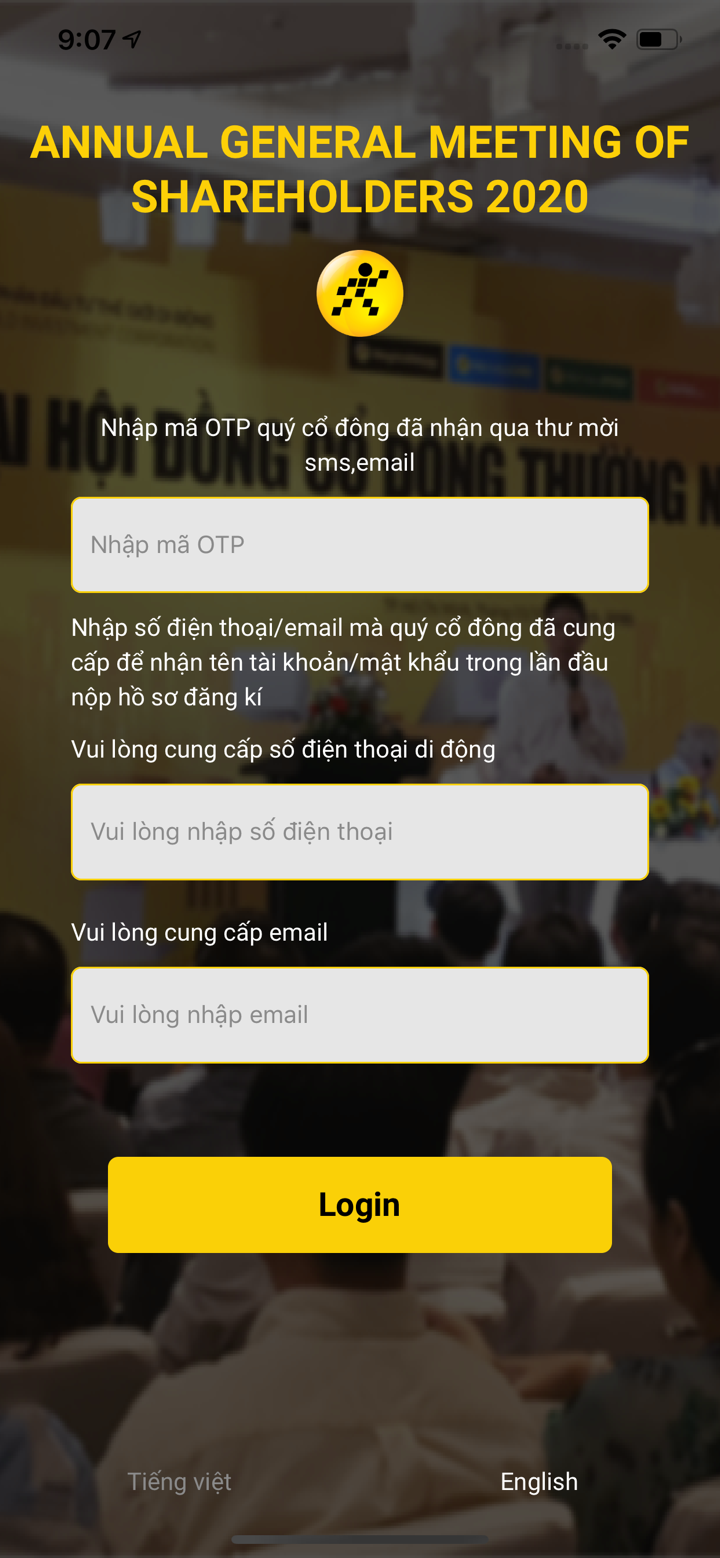Click the Wi-Fi icon in the status bar

click(x=612, y=40)
